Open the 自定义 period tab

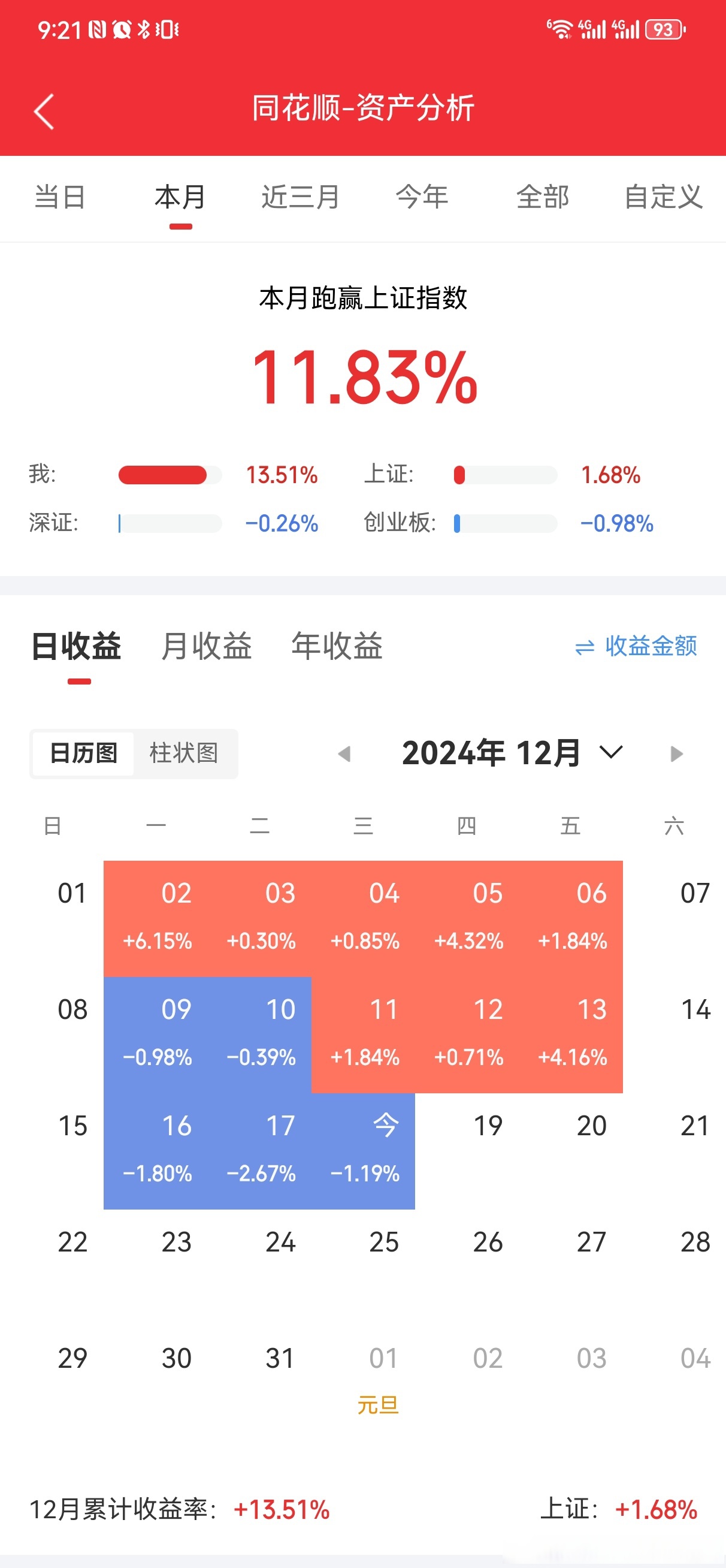pyautogui.click(x=663, y=197)
